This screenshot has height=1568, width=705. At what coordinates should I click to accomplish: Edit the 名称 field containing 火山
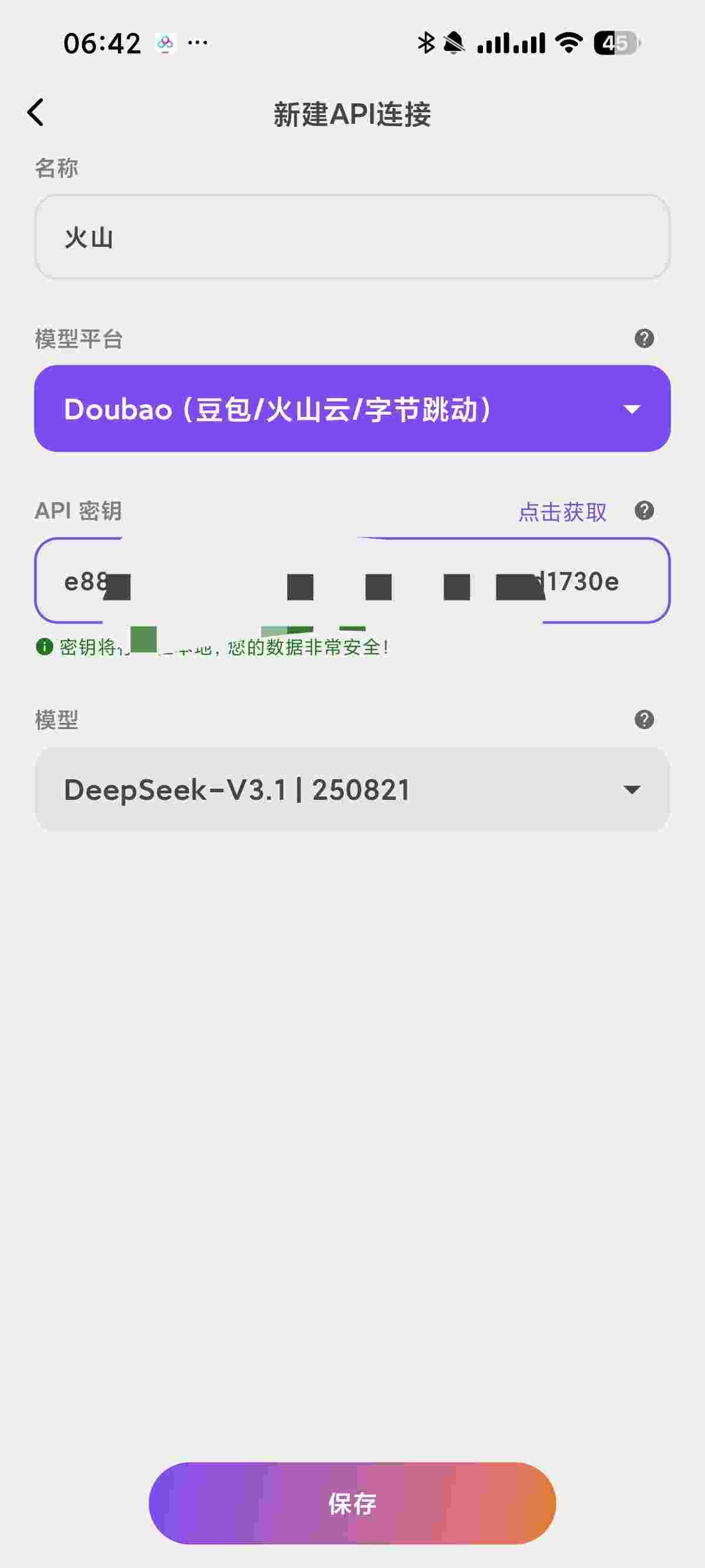coord(352,237)
